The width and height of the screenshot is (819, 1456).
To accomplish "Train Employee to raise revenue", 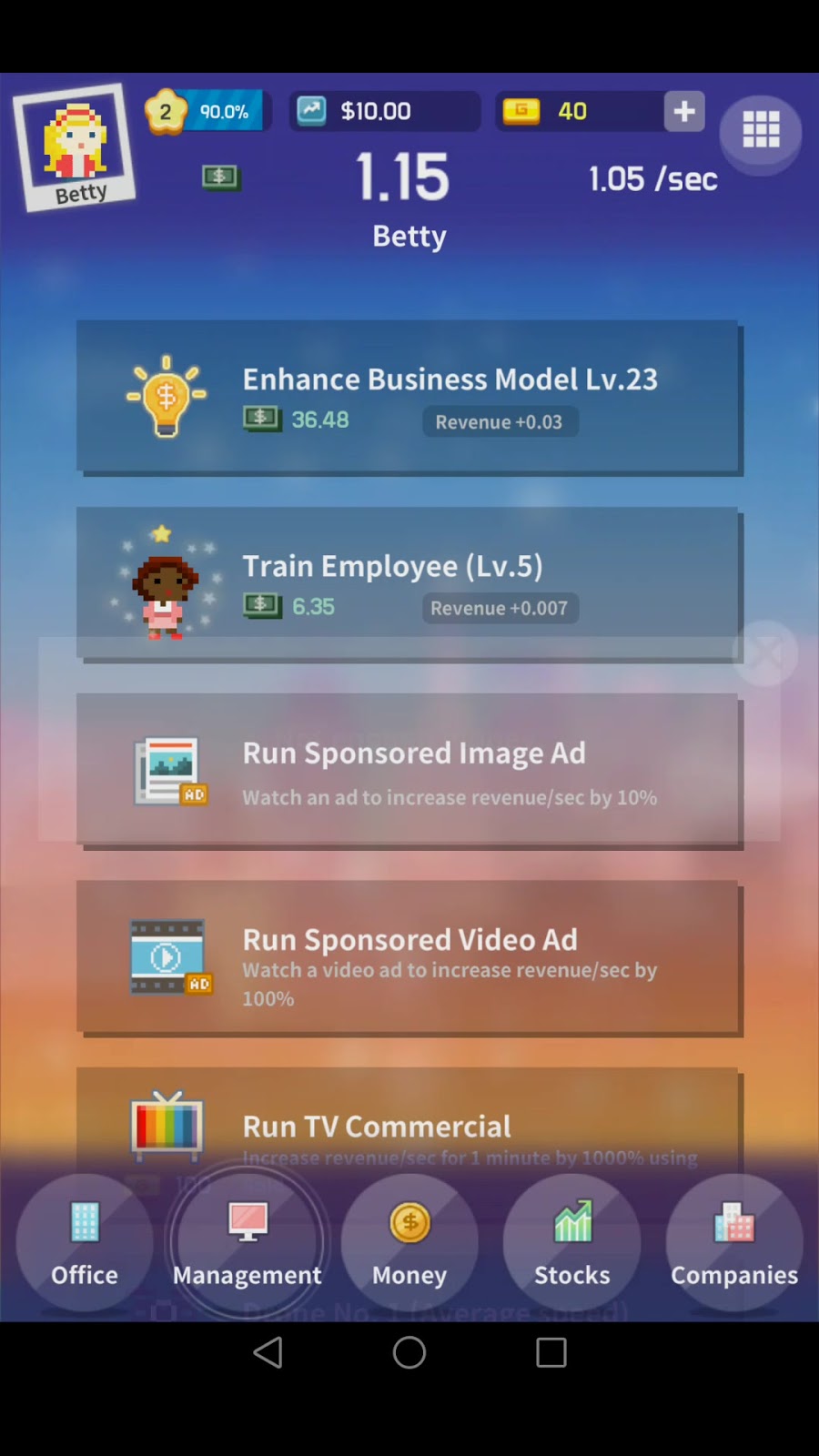I will [x=408, y=583].
